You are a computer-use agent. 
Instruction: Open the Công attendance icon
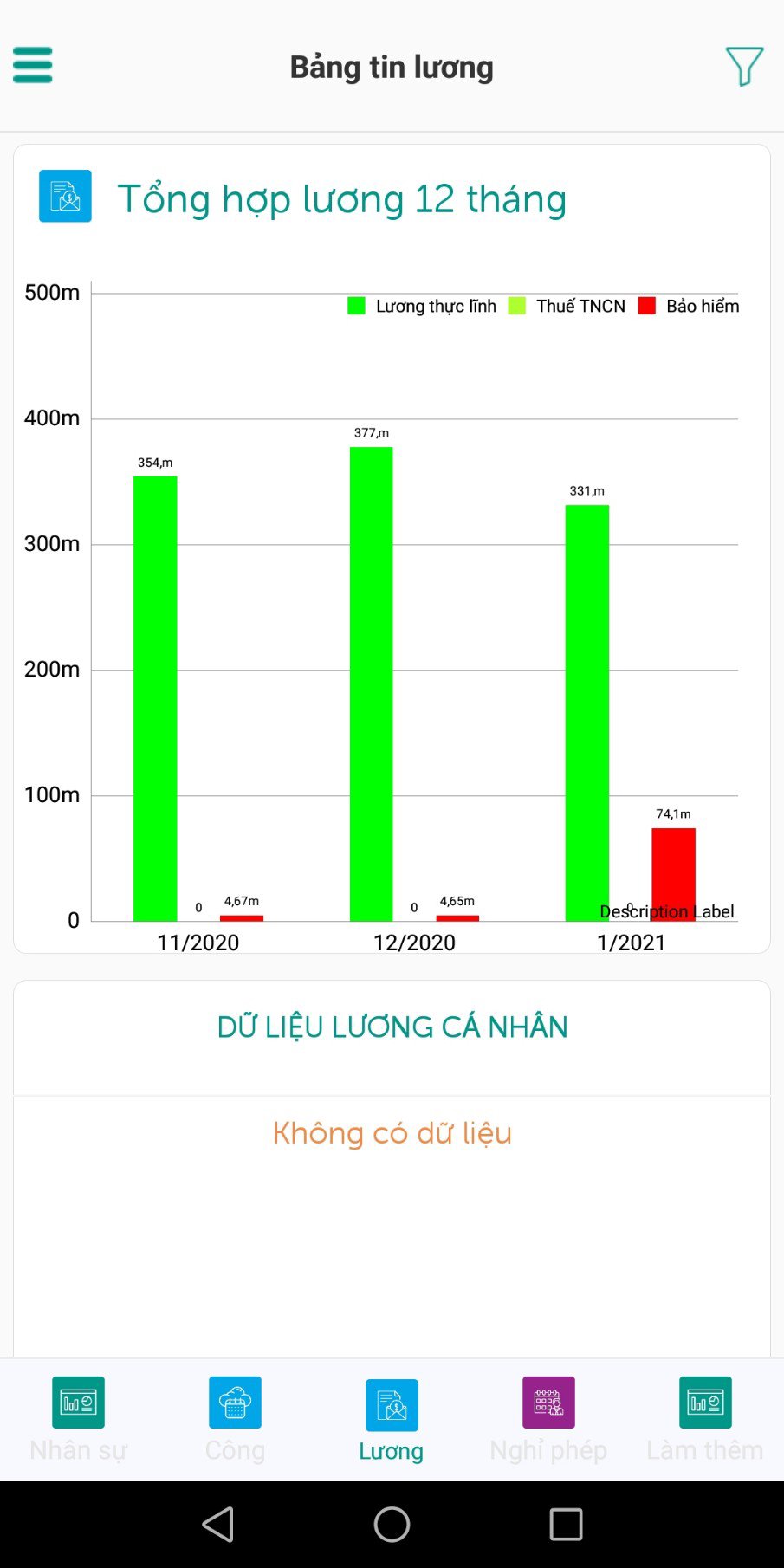click(x=235, y=1403)
